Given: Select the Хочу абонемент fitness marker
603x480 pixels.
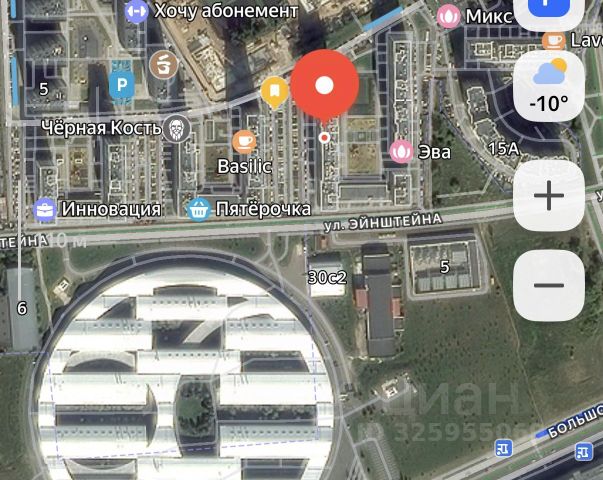Looking at the screenshot, I should click(x=136, y=11).
